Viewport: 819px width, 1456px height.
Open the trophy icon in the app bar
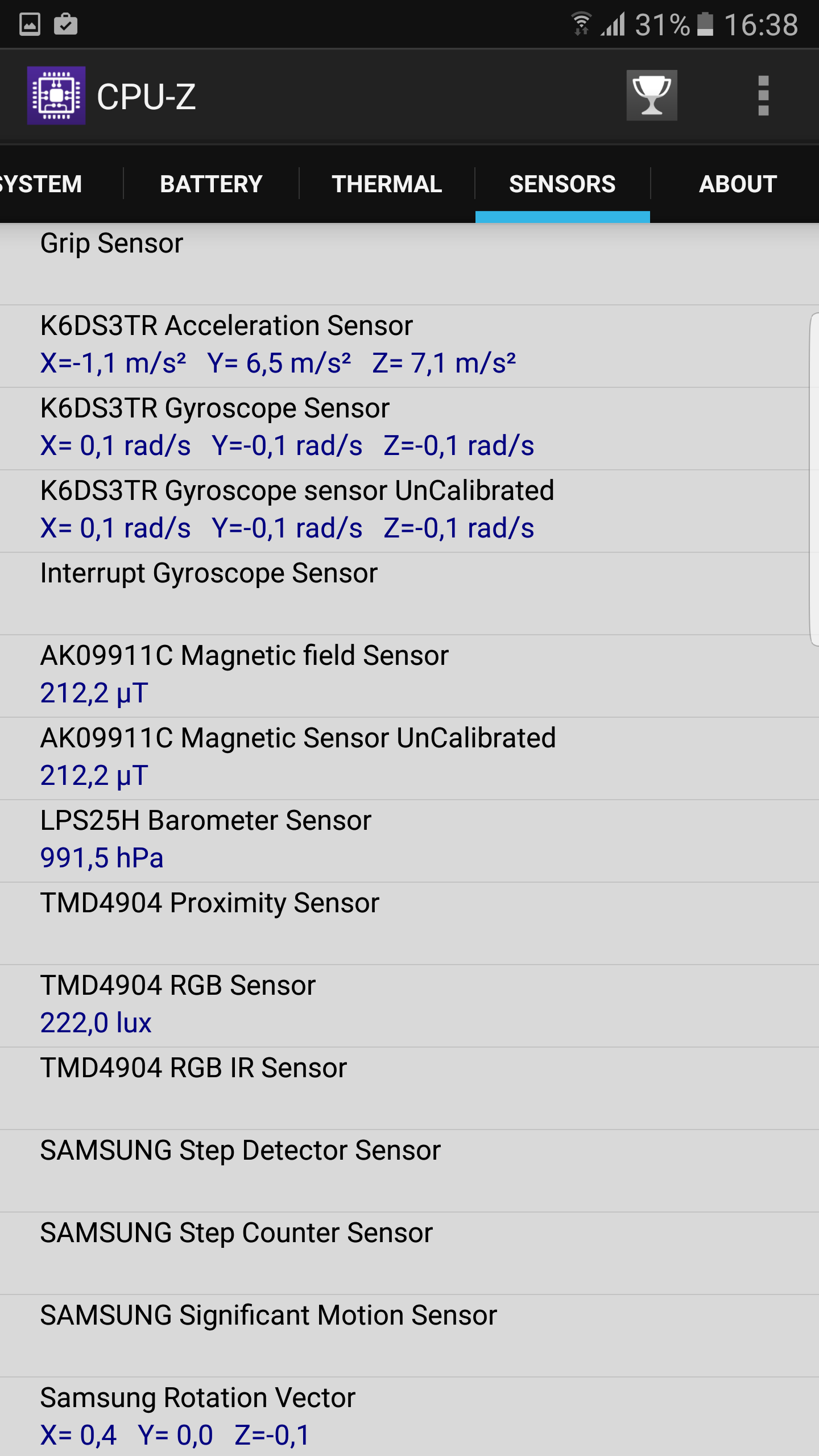click(652, 96)
